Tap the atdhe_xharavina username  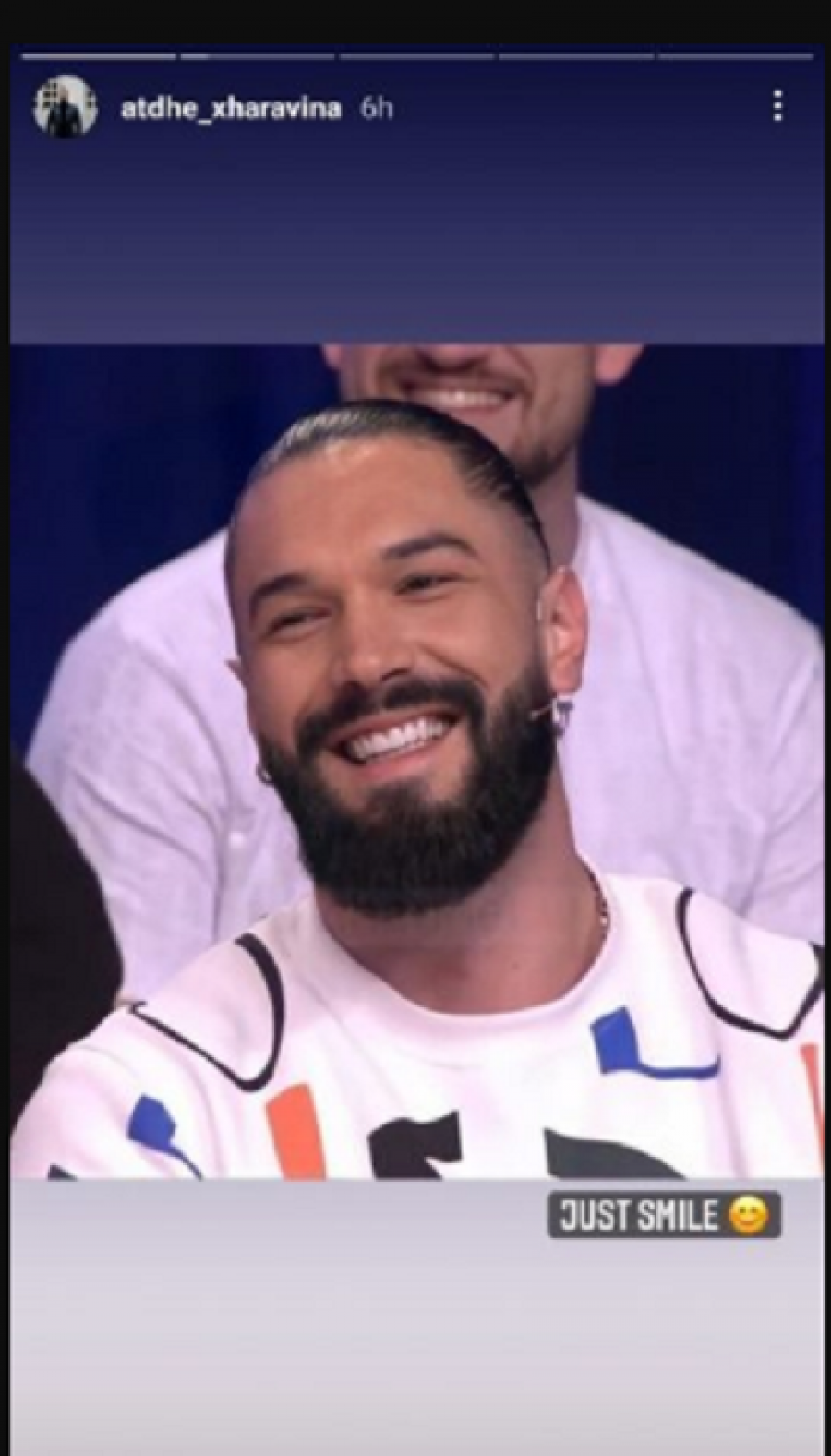click(x=231, y=108)
